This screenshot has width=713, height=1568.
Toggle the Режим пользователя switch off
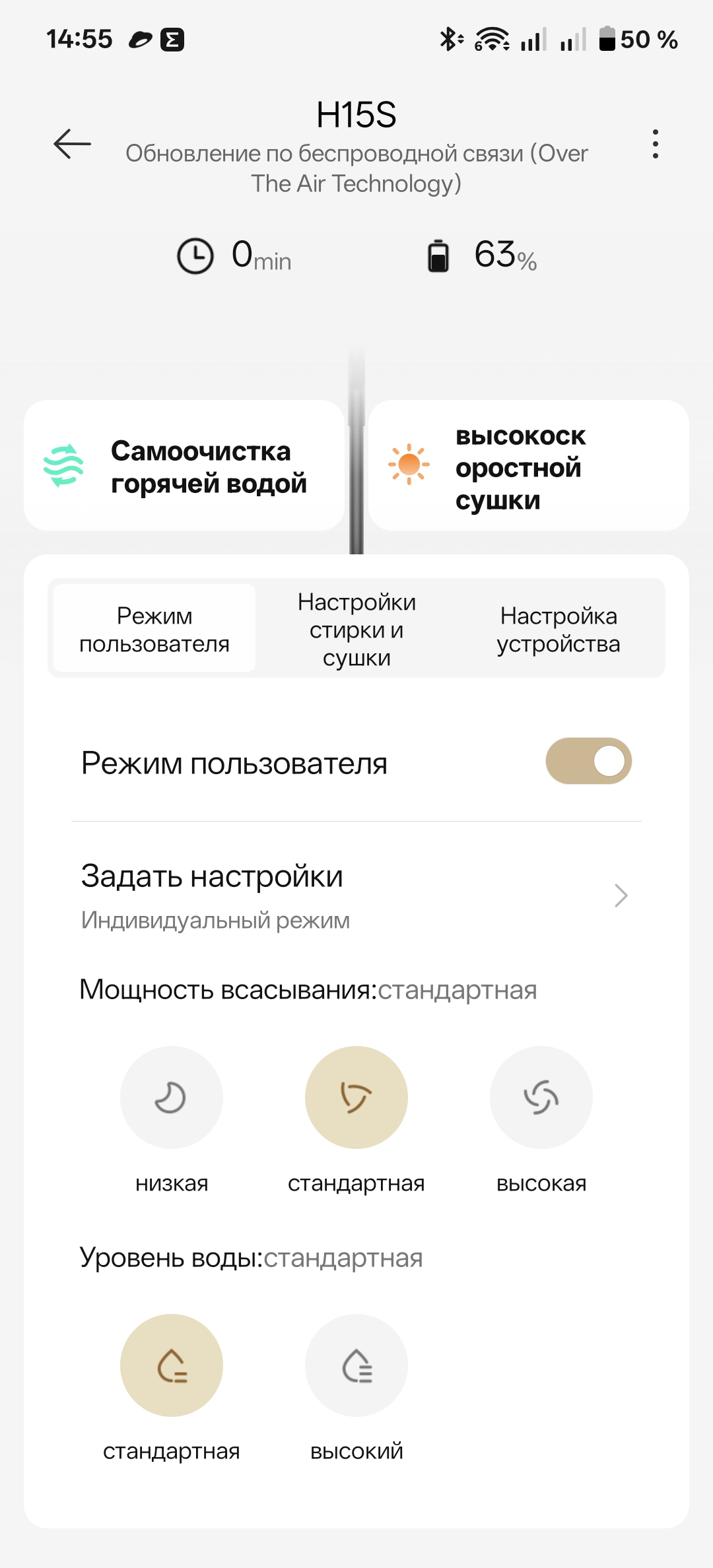coord(588,762)
